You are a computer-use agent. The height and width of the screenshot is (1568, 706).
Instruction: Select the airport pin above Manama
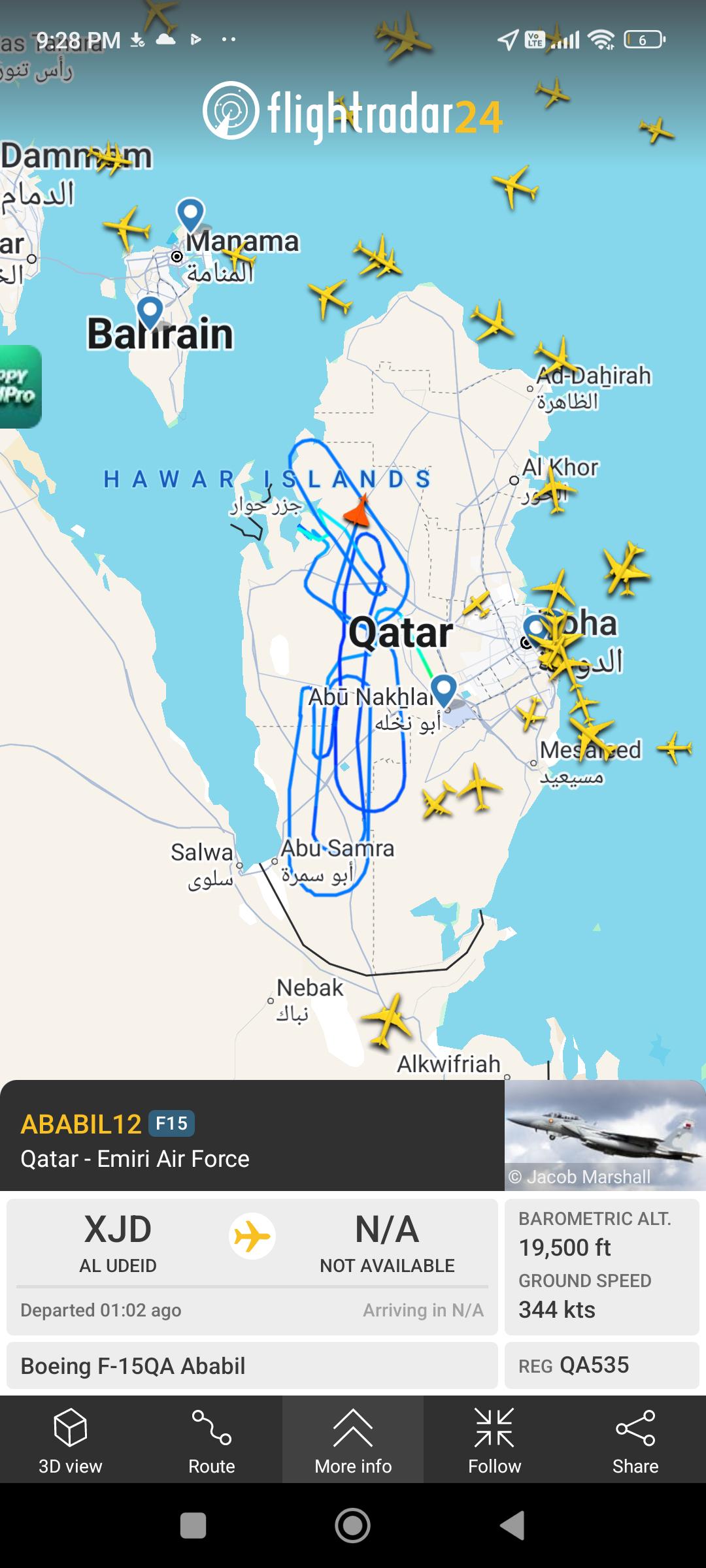pyautogui.click(x=190, y=214)
